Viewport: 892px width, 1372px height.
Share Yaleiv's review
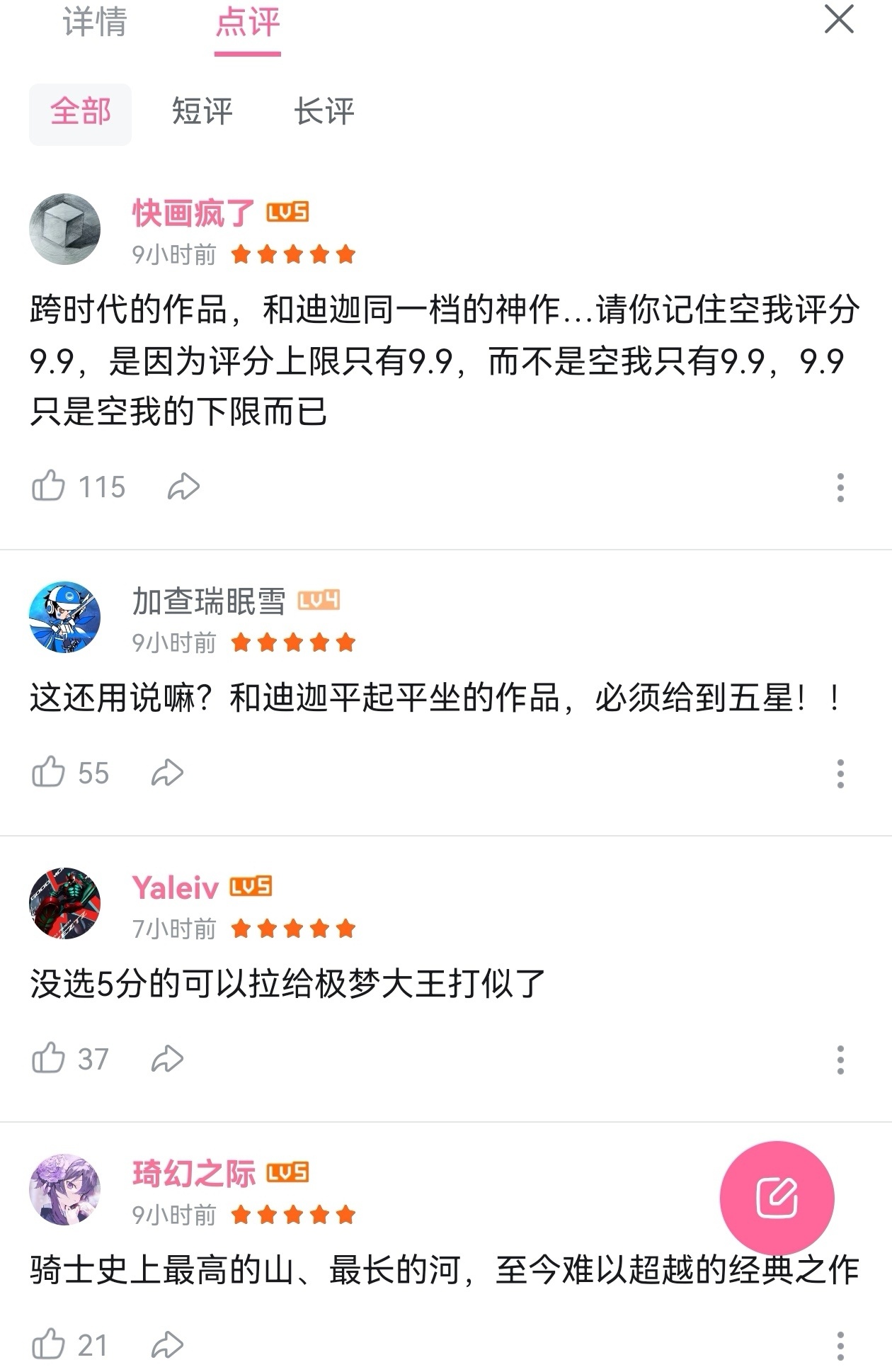(168, 1060)
